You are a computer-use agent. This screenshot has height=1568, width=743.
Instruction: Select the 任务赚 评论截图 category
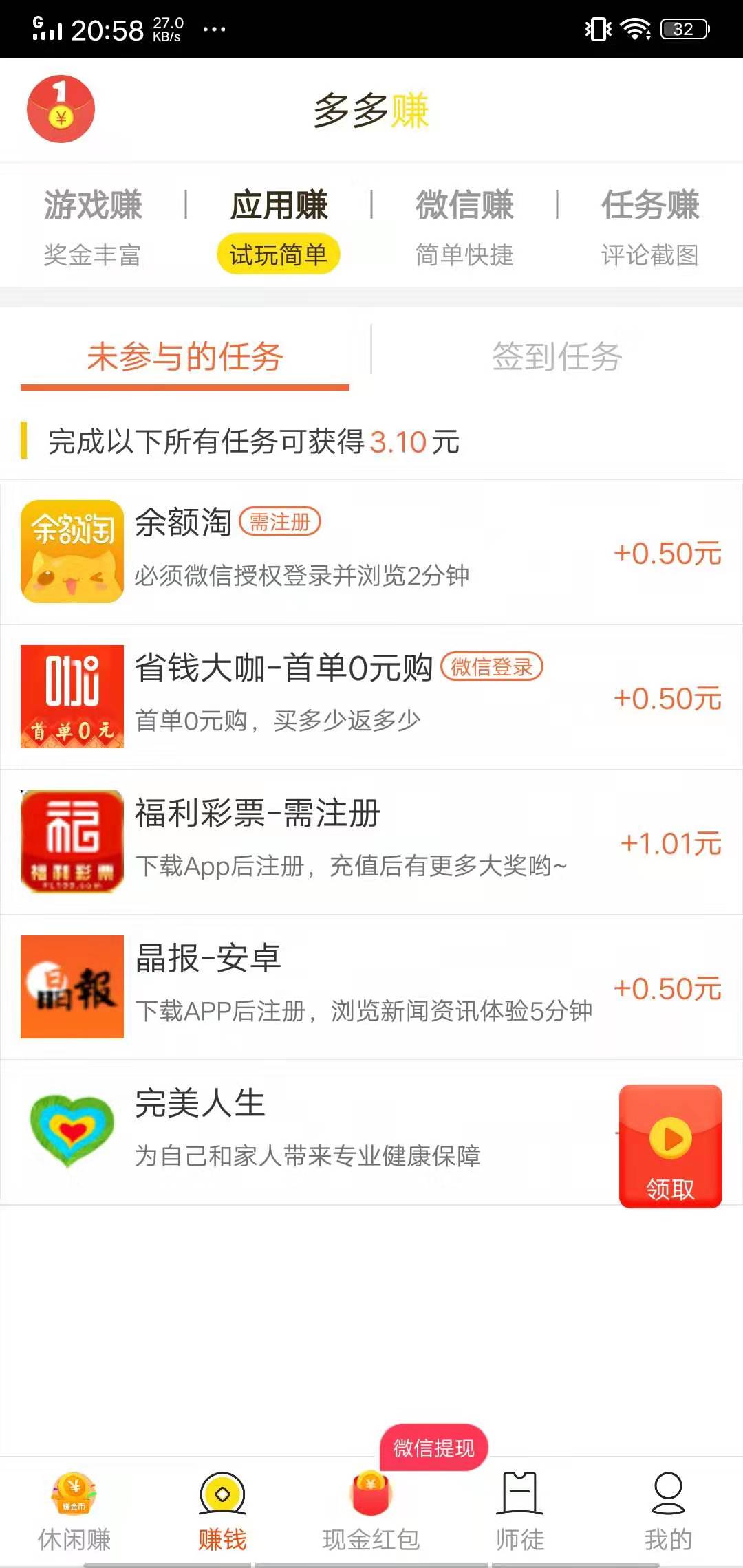(650, 227)
